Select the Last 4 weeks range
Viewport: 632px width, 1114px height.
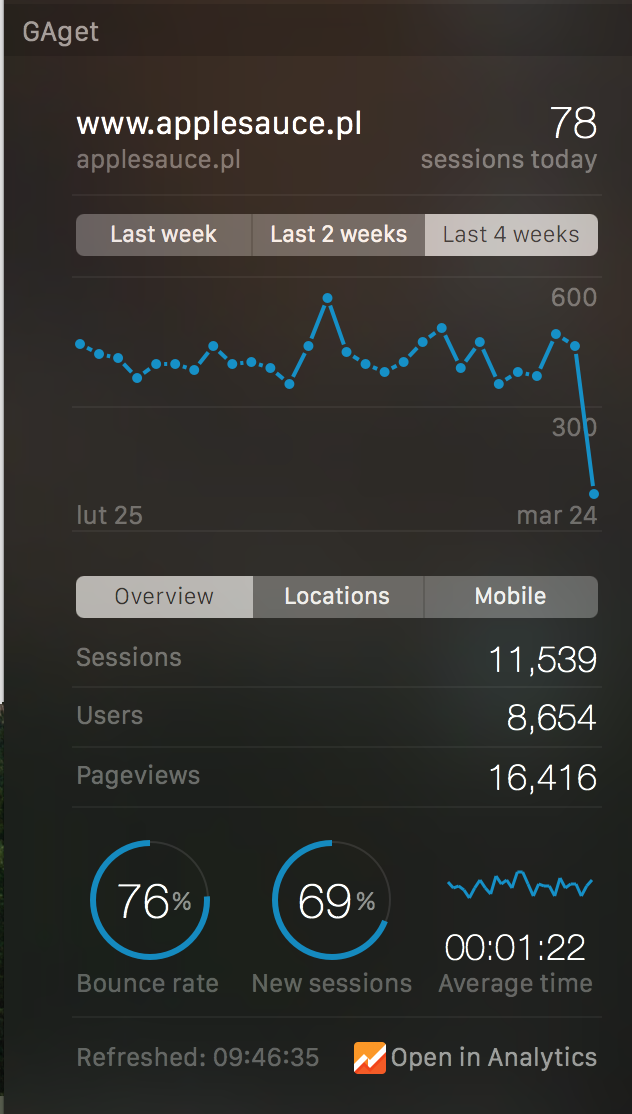click(x=511, y=235)
